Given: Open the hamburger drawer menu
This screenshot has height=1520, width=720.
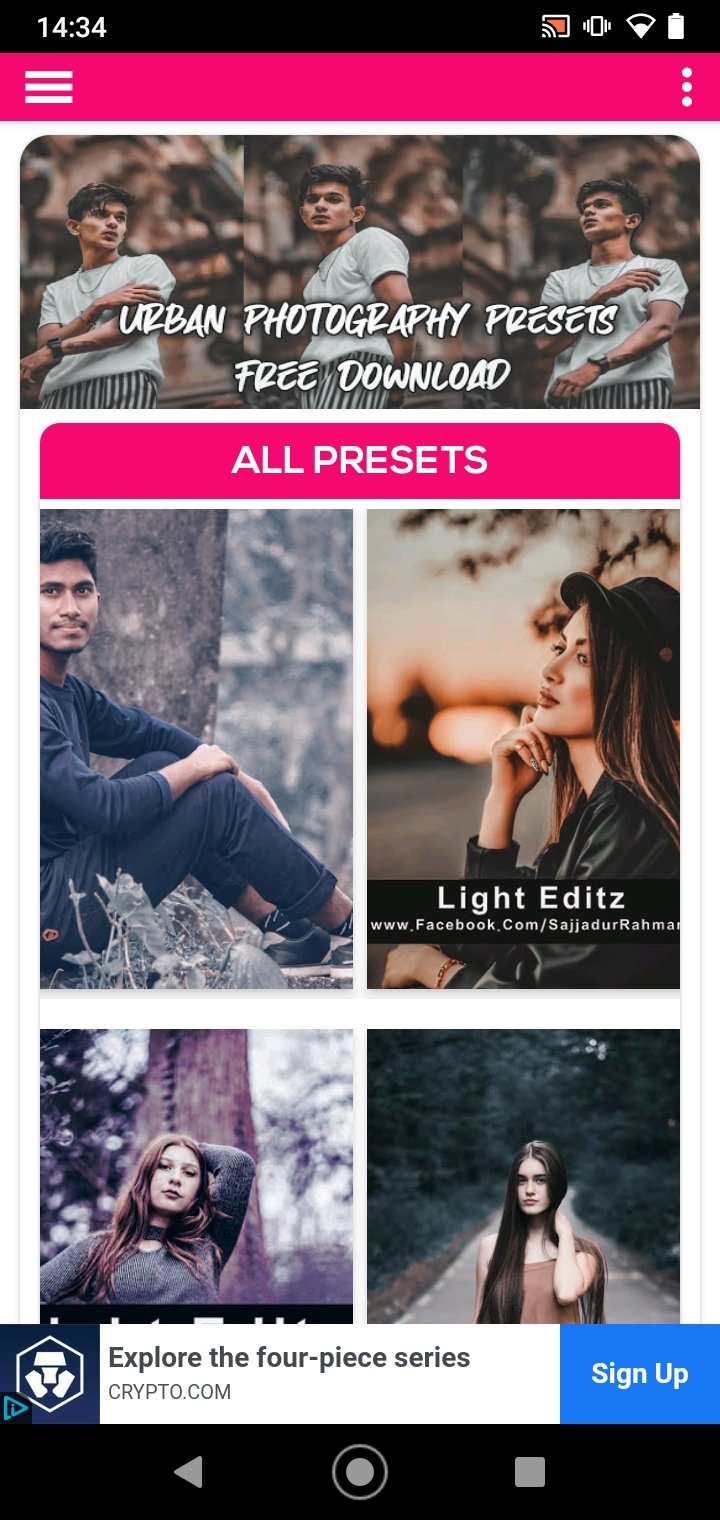Looking at the screenshot, I should coord(49,87).
